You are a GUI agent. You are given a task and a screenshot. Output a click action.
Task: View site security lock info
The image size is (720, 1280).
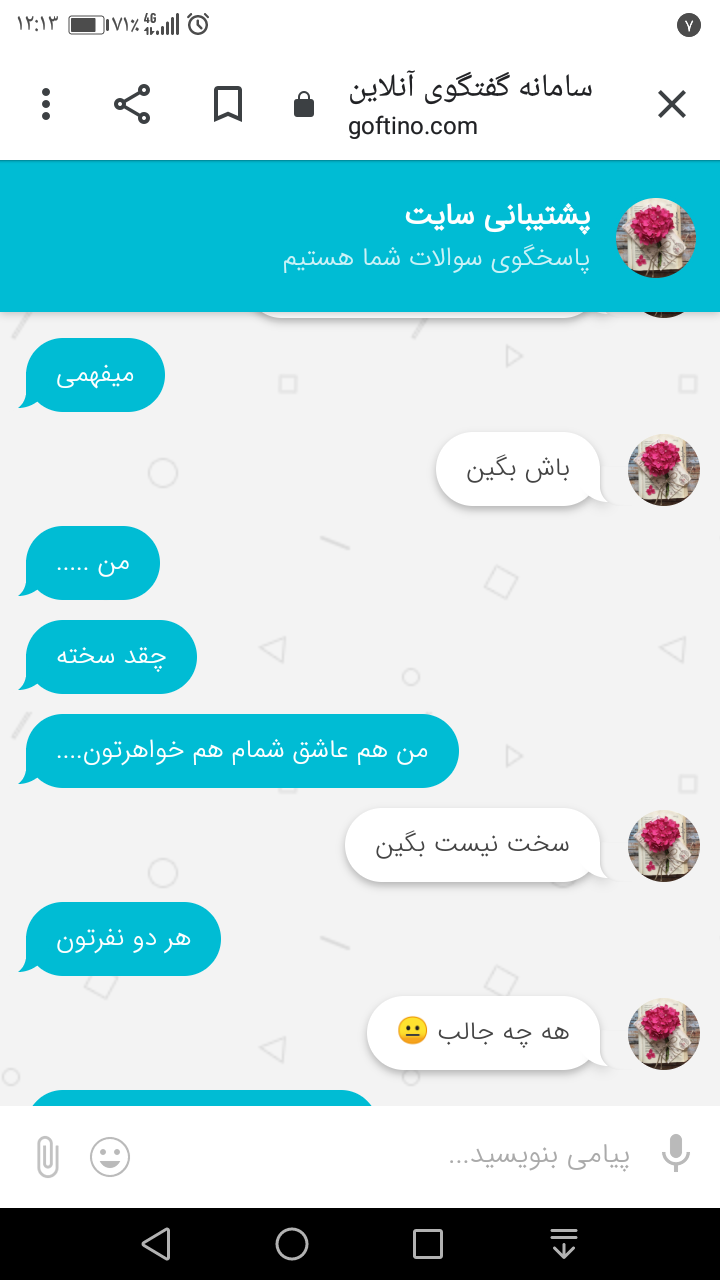pyautogui.click(x=304, y=105)
